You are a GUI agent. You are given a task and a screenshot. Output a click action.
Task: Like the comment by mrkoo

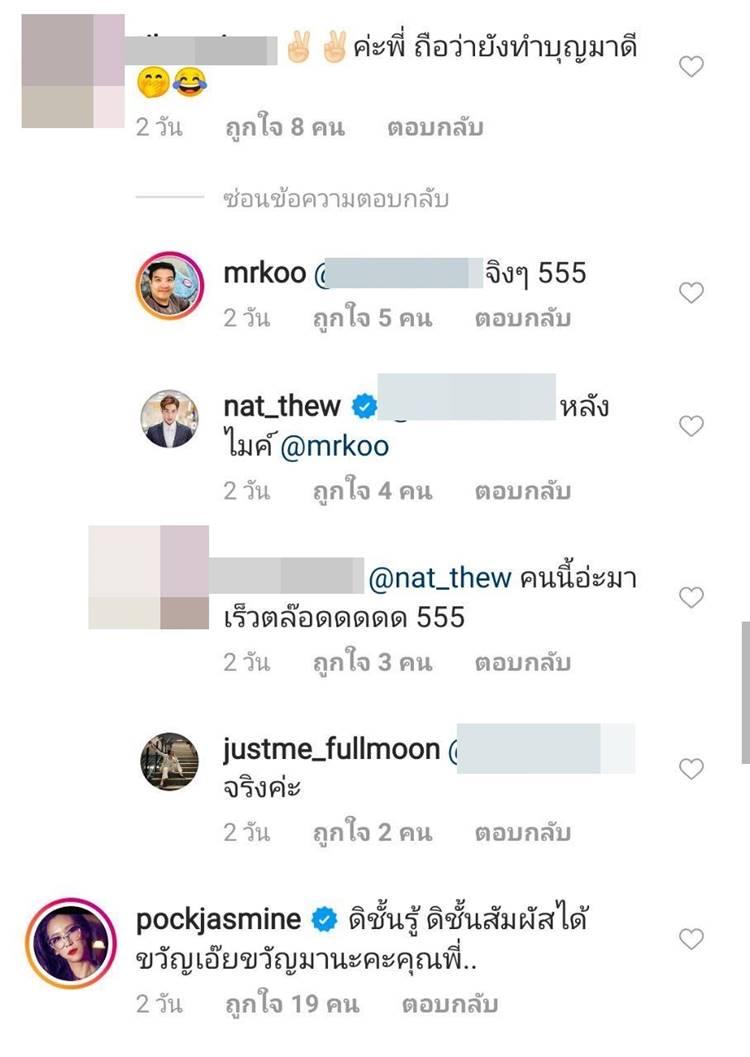tap(691, 293)
